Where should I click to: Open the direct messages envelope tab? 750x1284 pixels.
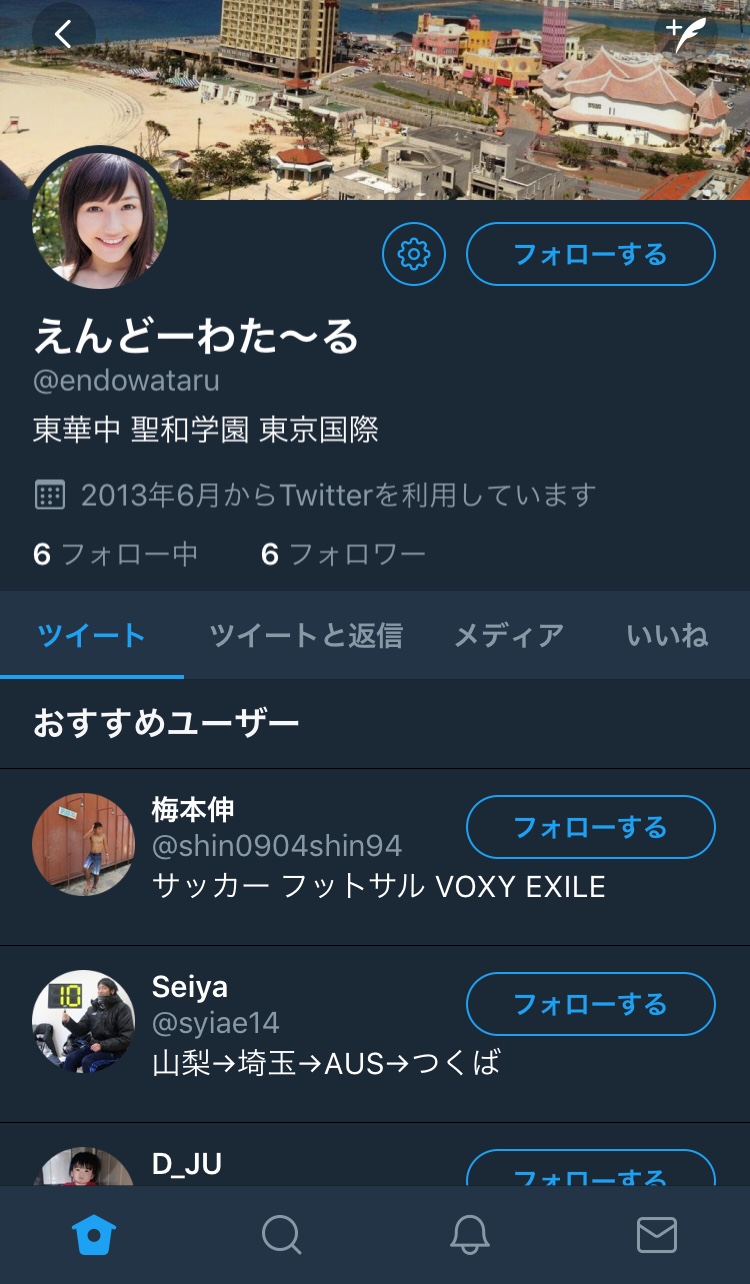pos(656,1236)
